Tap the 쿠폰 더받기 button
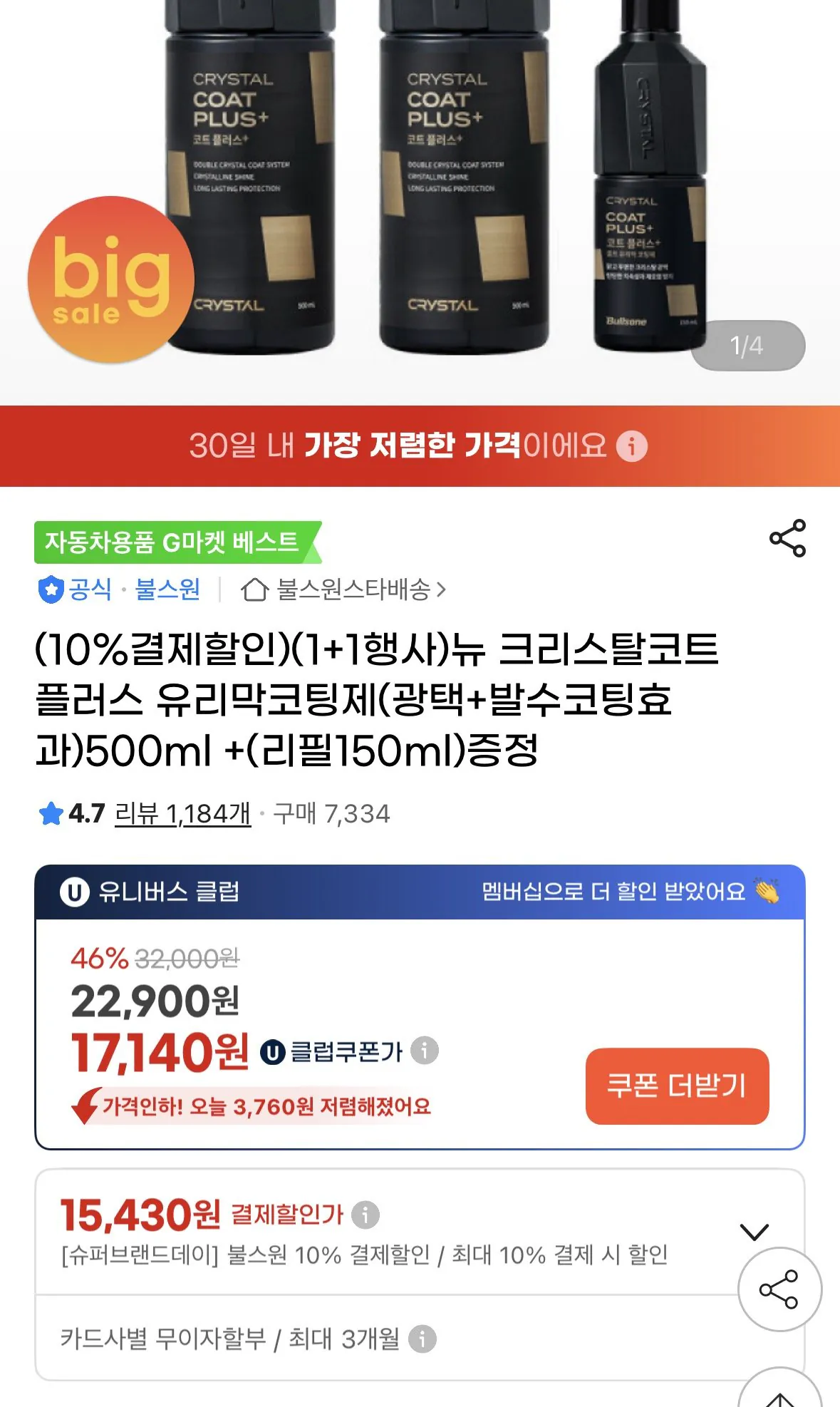This screenshot has height=1407, width=840. click(678, 1086)
